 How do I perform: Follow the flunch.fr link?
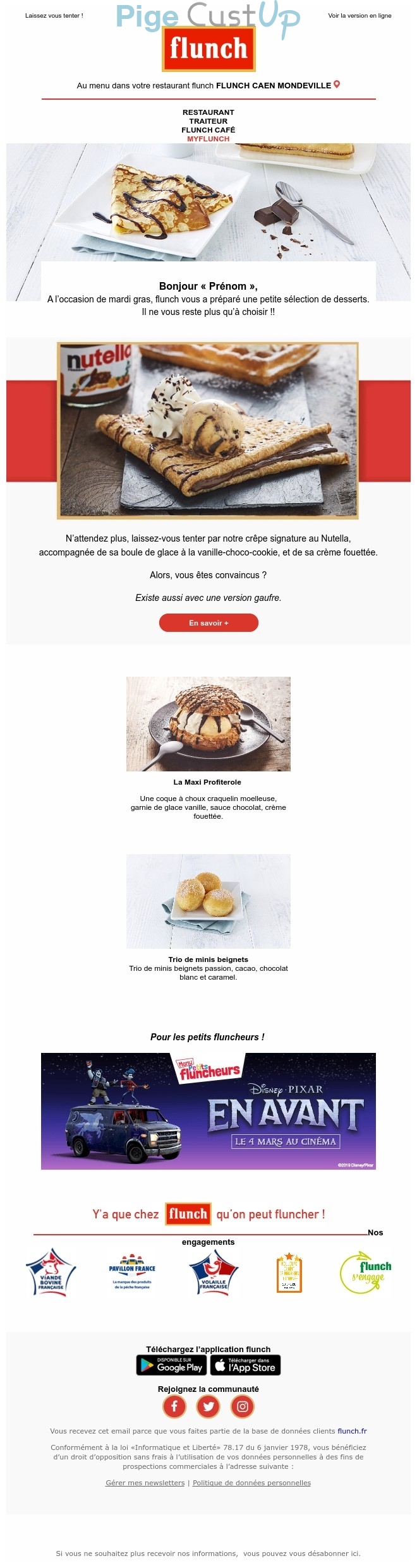coord(352,1431)
